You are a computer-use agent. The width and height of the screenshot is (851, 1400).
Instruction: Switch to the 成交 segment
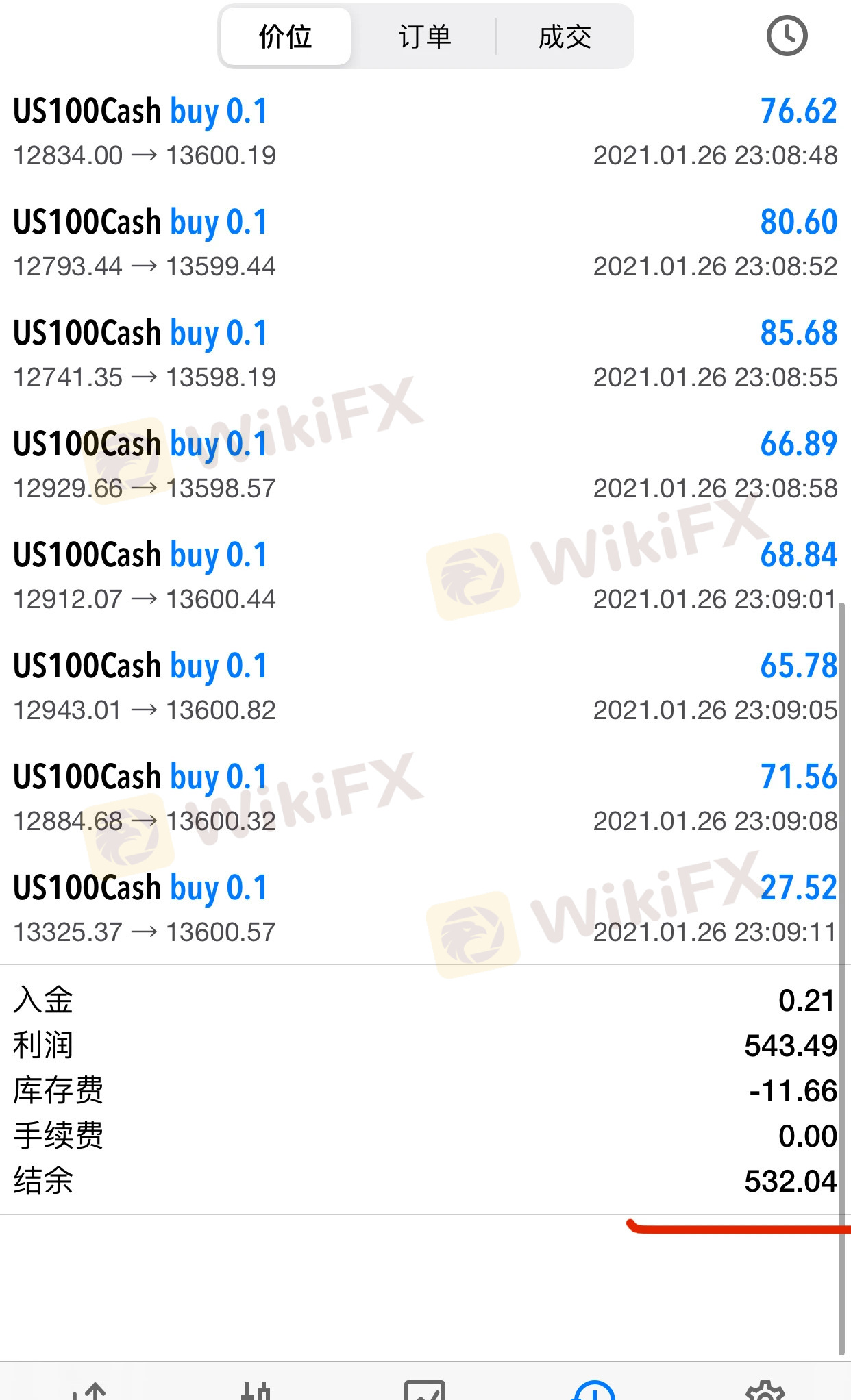point(565,37)
